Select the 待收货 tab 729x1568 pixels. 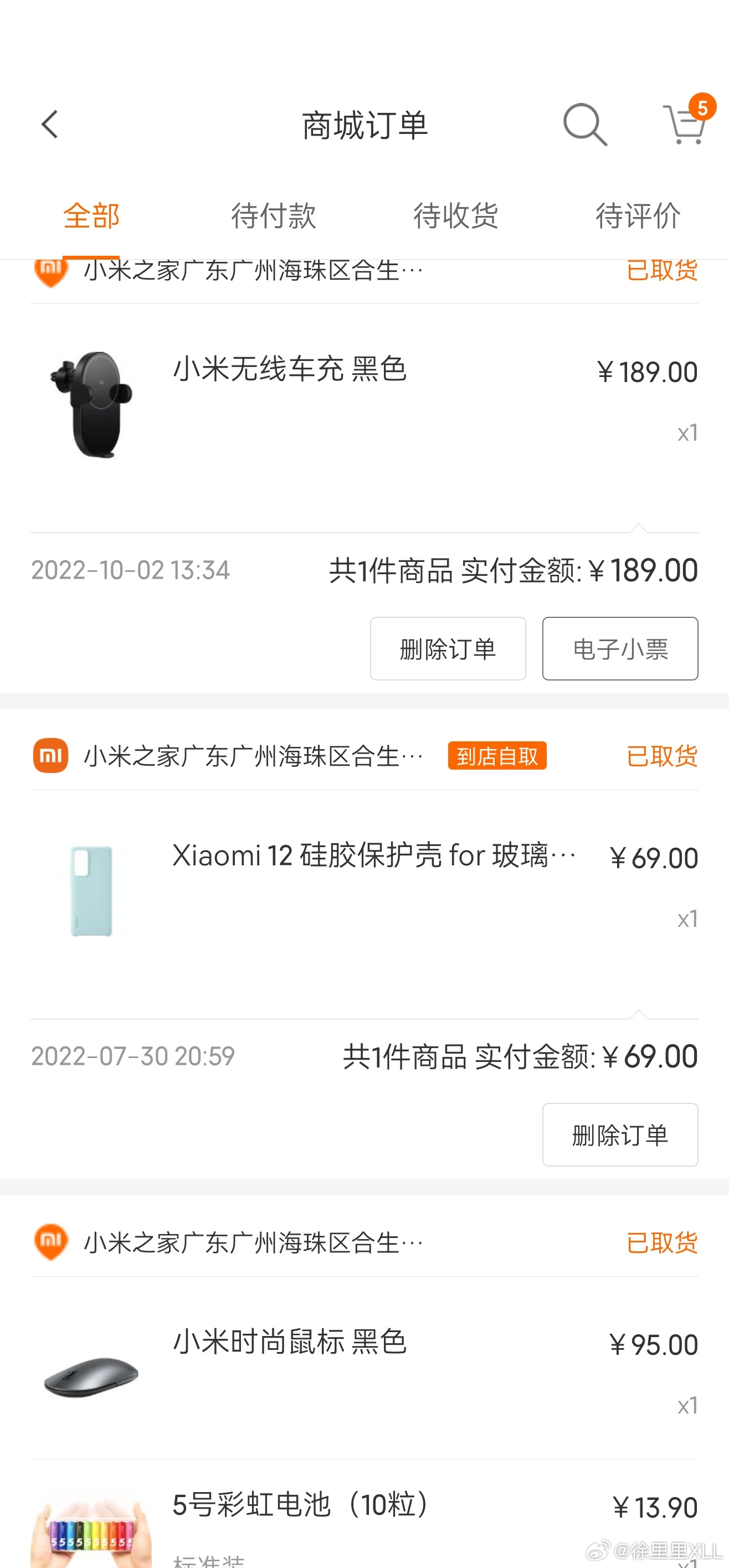coord(455,216)
